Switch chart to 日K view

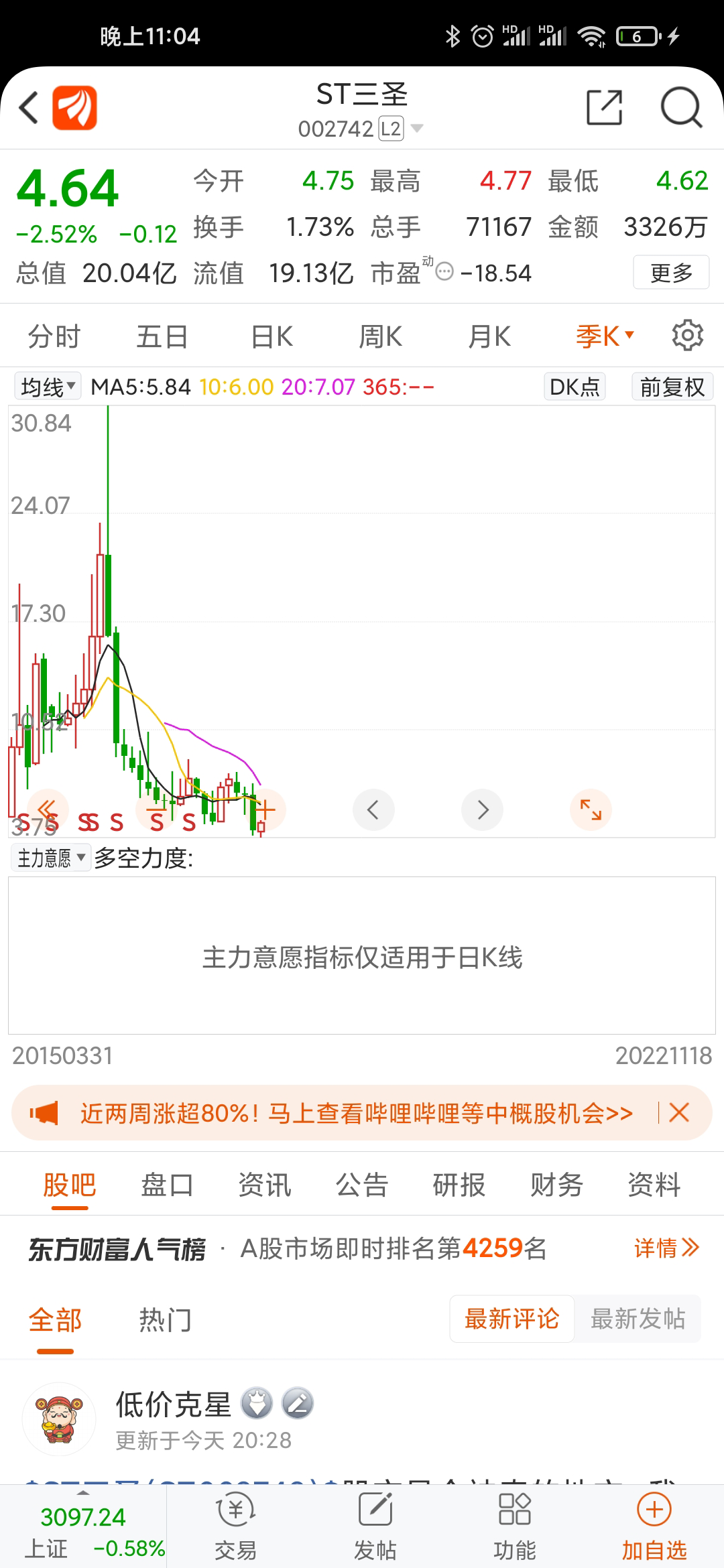[x=271, y=336]
